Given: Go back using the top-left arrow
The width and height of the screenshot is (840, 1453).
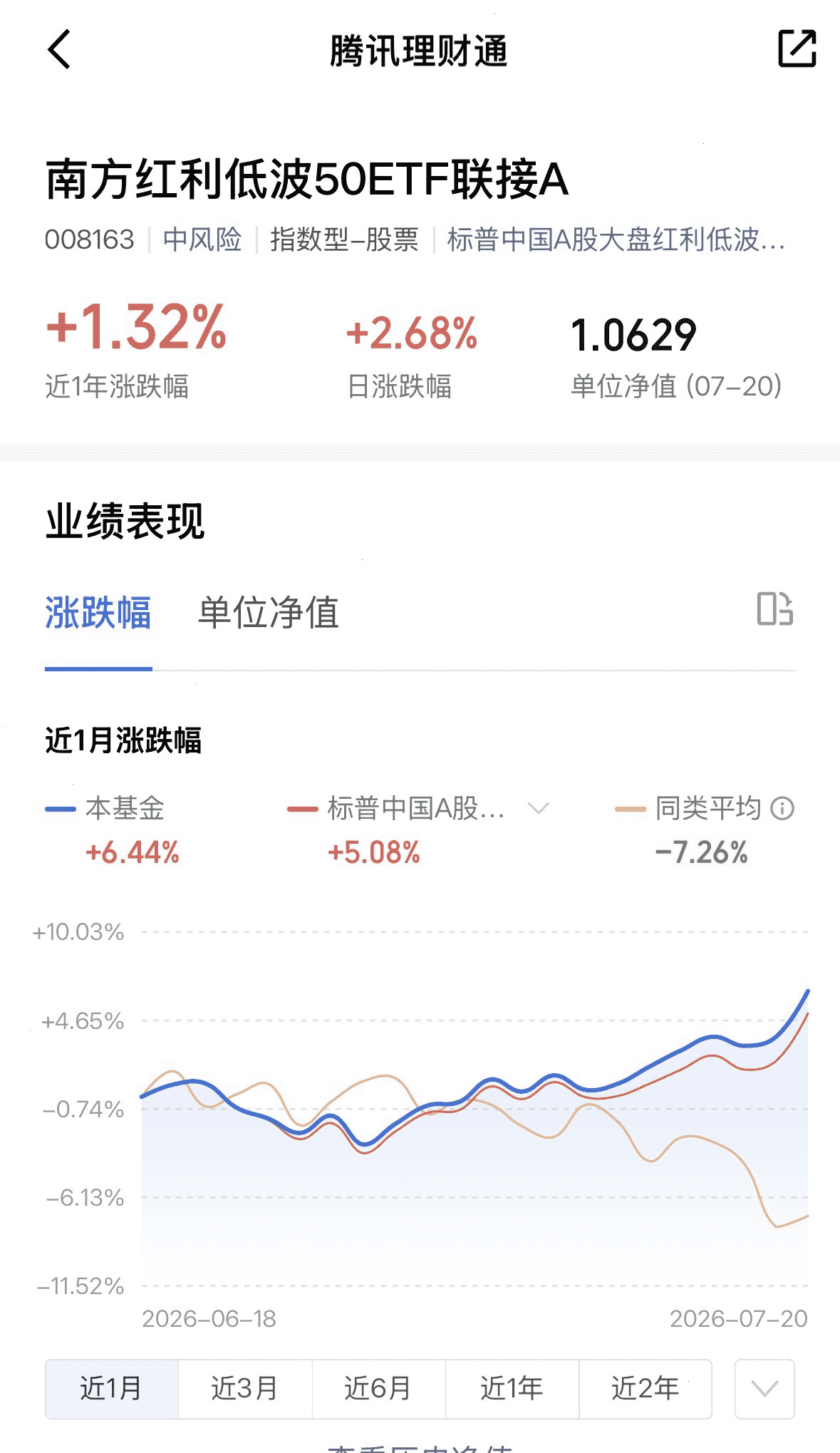Looking at the screenshot, I should click(59, 49).
